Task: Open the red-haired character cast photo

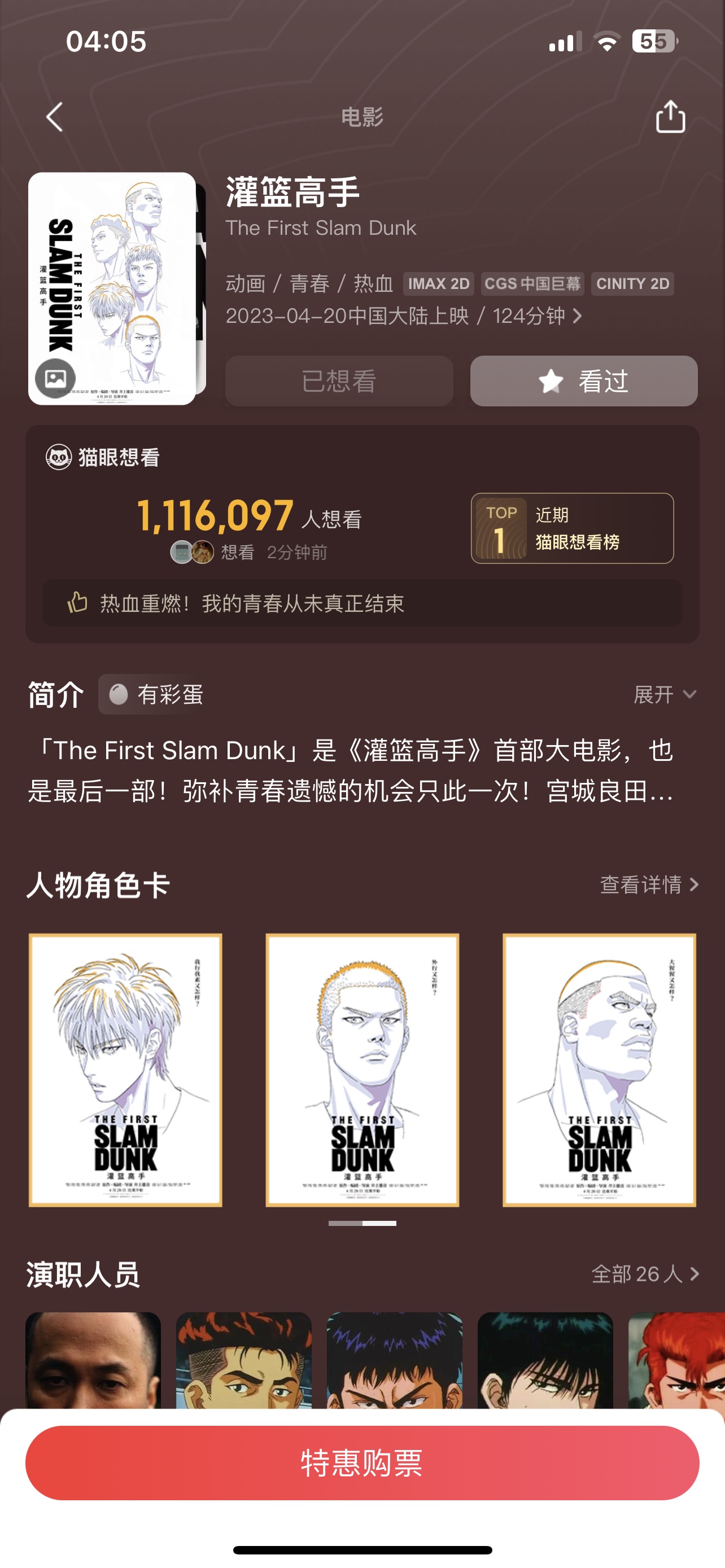Action: 676,1360
